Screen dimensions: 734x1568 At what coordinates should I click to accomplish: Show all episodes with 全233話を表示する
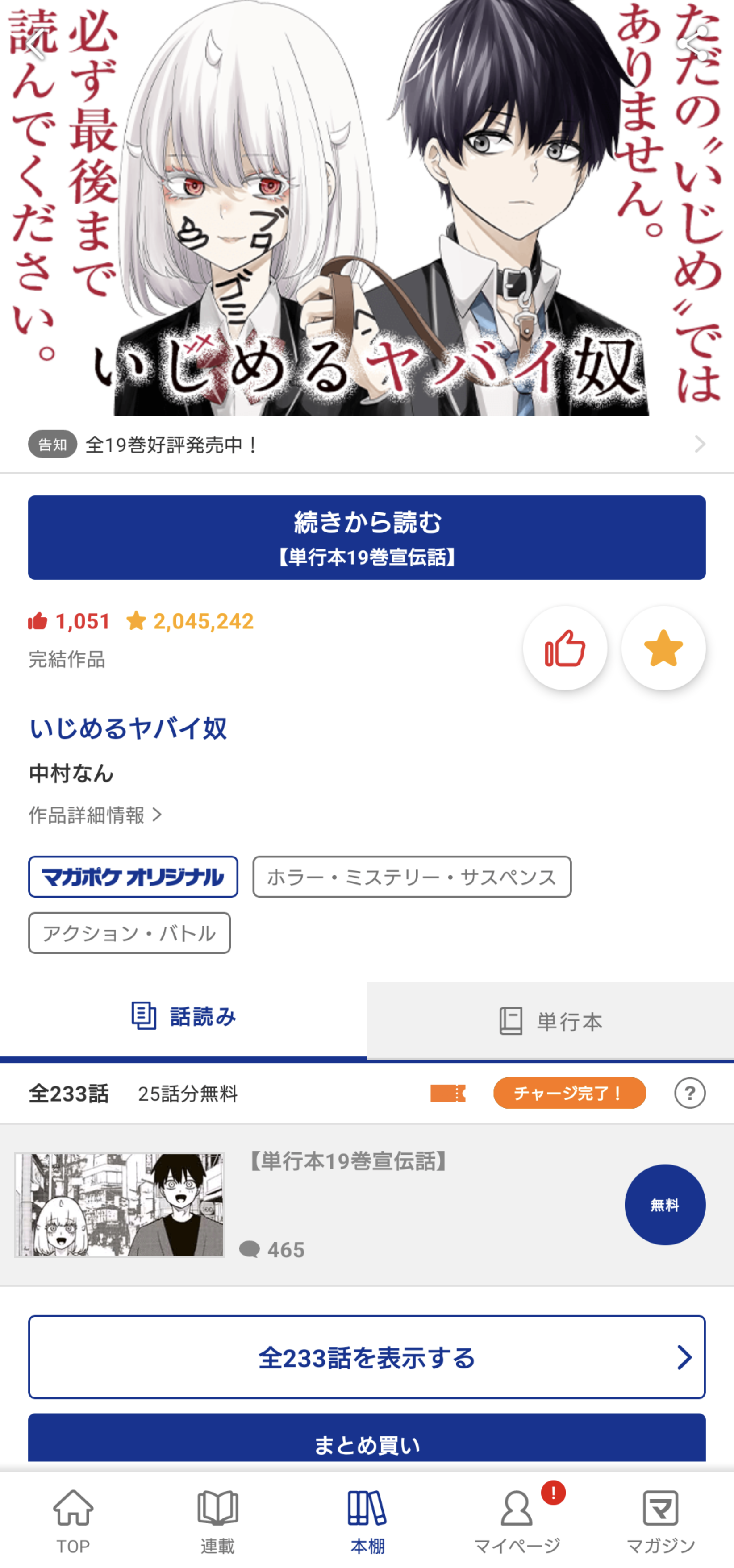coord(367,1357)
